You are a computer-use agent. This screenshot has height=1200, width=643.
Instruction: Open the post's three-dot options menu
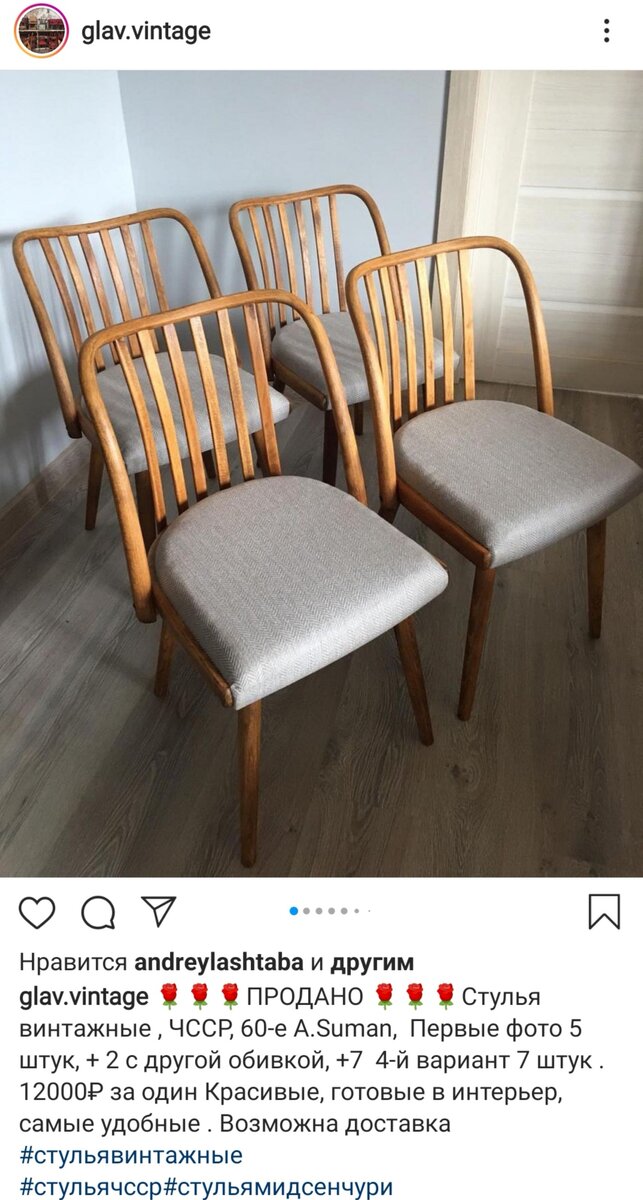pyautogui.click(x=606, y=31)
